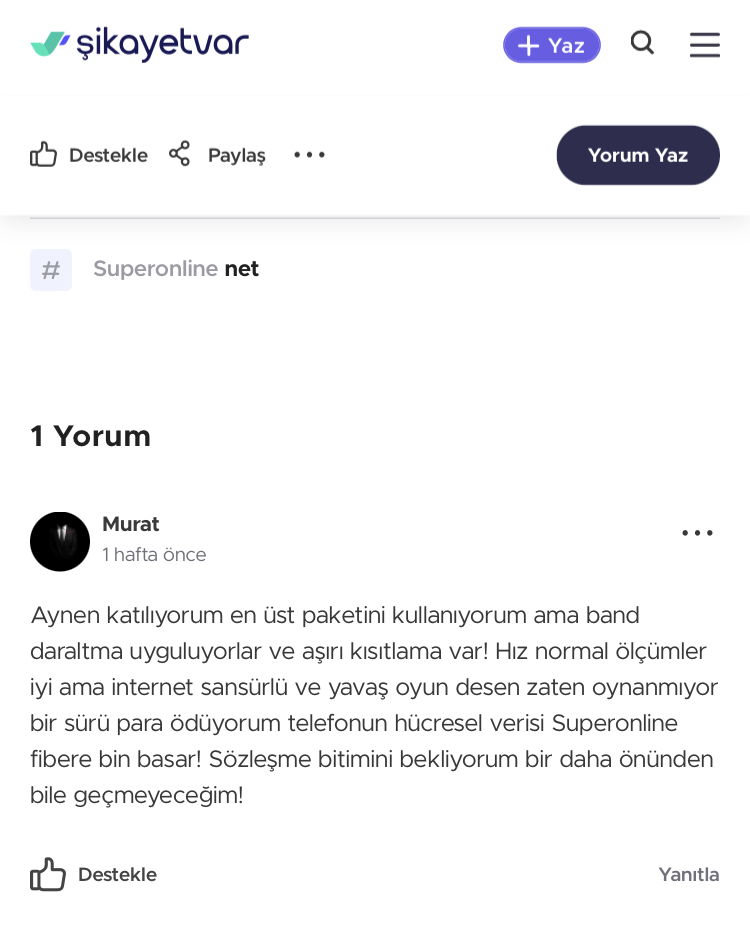Support Murat's comment with Destekle

94,874
